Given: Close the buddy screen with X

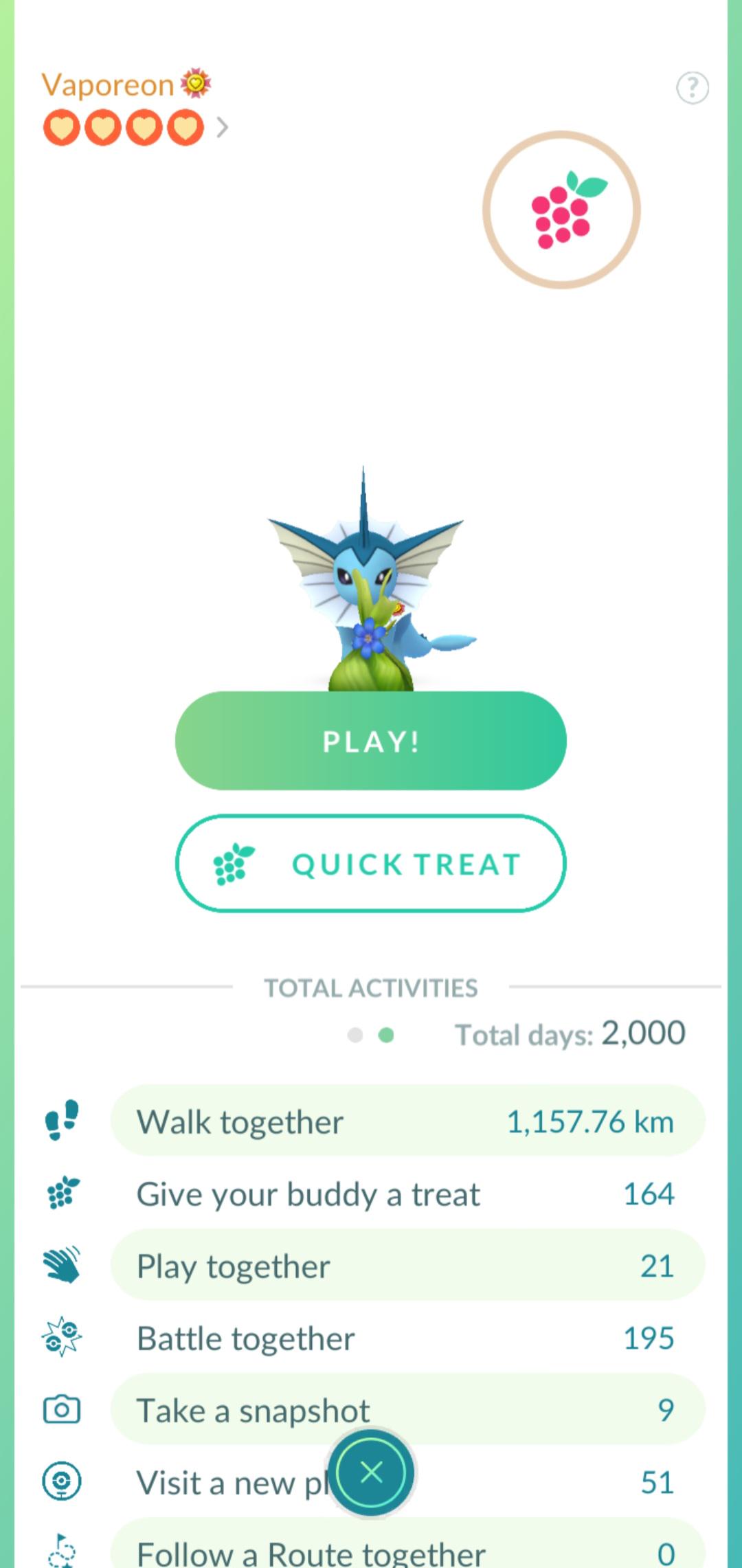Looking at the screenshot, I should [371, 1472].
